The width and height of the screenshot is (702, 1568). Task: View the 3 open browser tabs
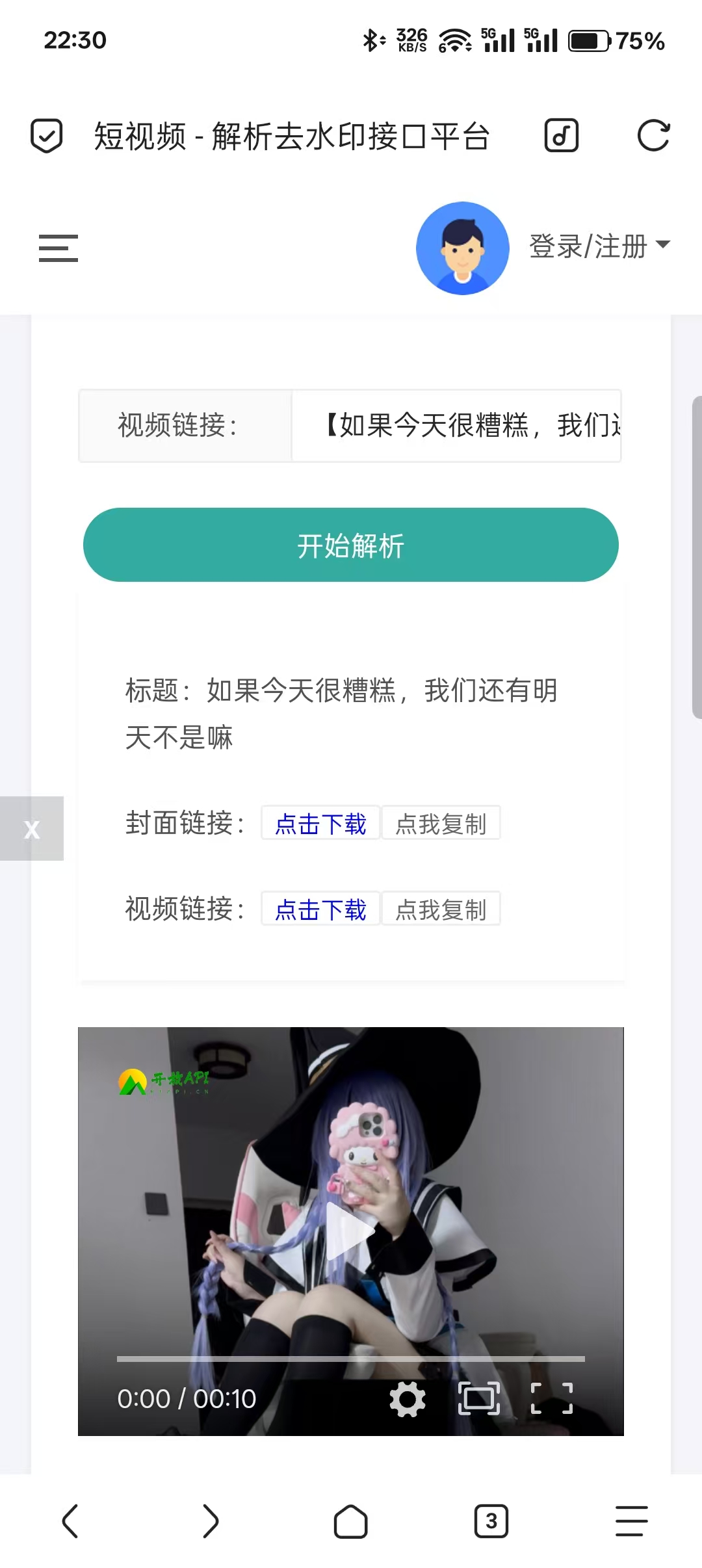491,1521
